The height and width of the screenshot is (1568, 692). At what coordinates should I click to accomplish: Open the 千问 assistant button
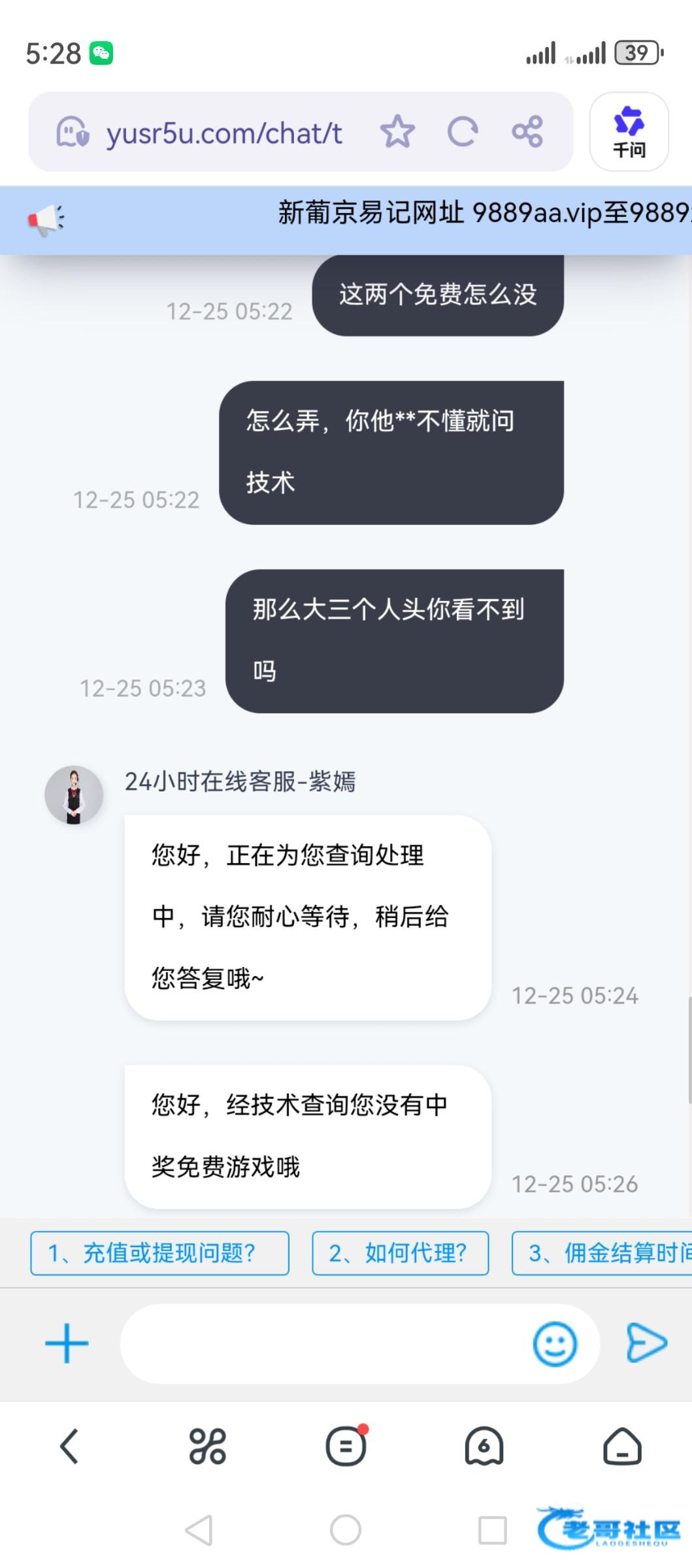629,132
